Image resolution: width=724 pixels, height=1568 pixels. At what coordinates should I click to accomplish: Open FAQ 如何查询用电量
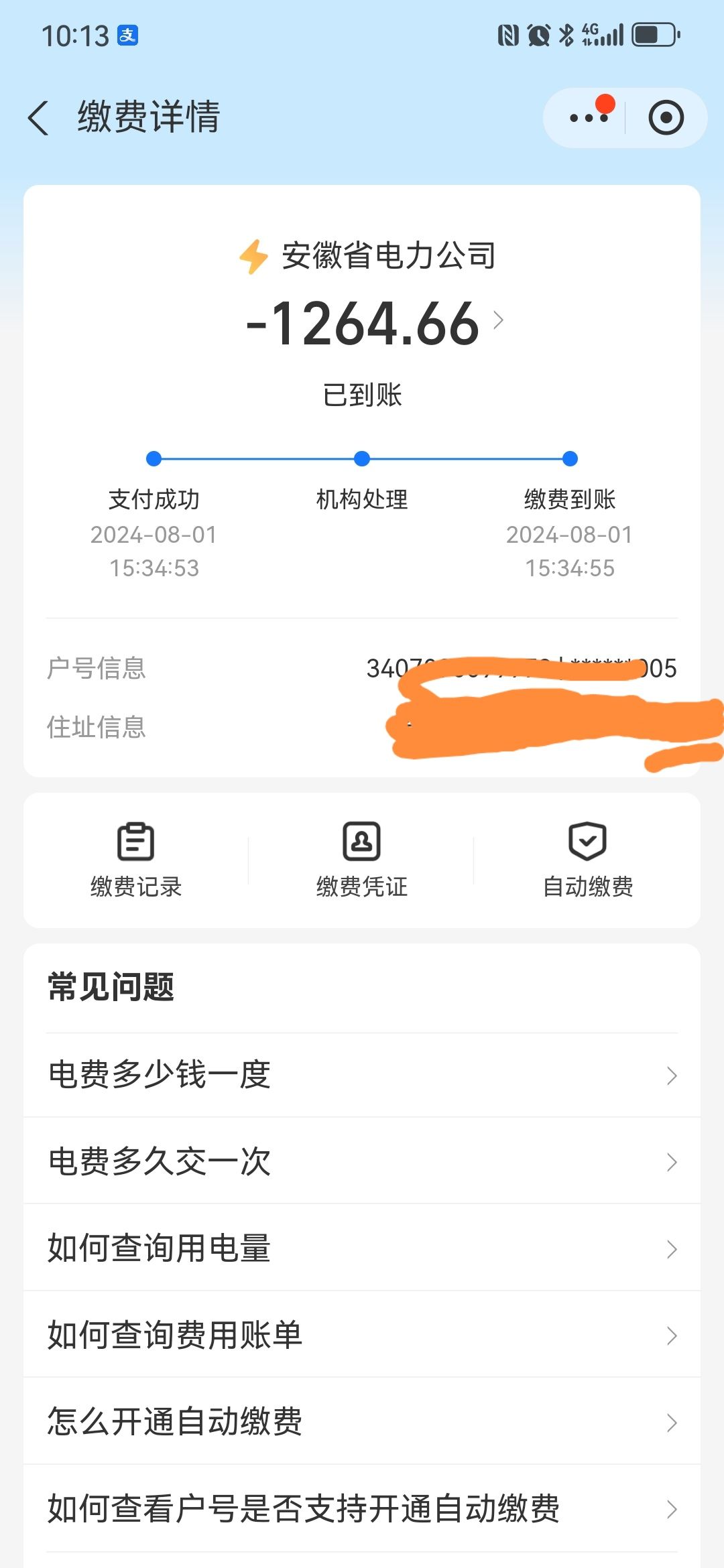(x=362, y=1248)
